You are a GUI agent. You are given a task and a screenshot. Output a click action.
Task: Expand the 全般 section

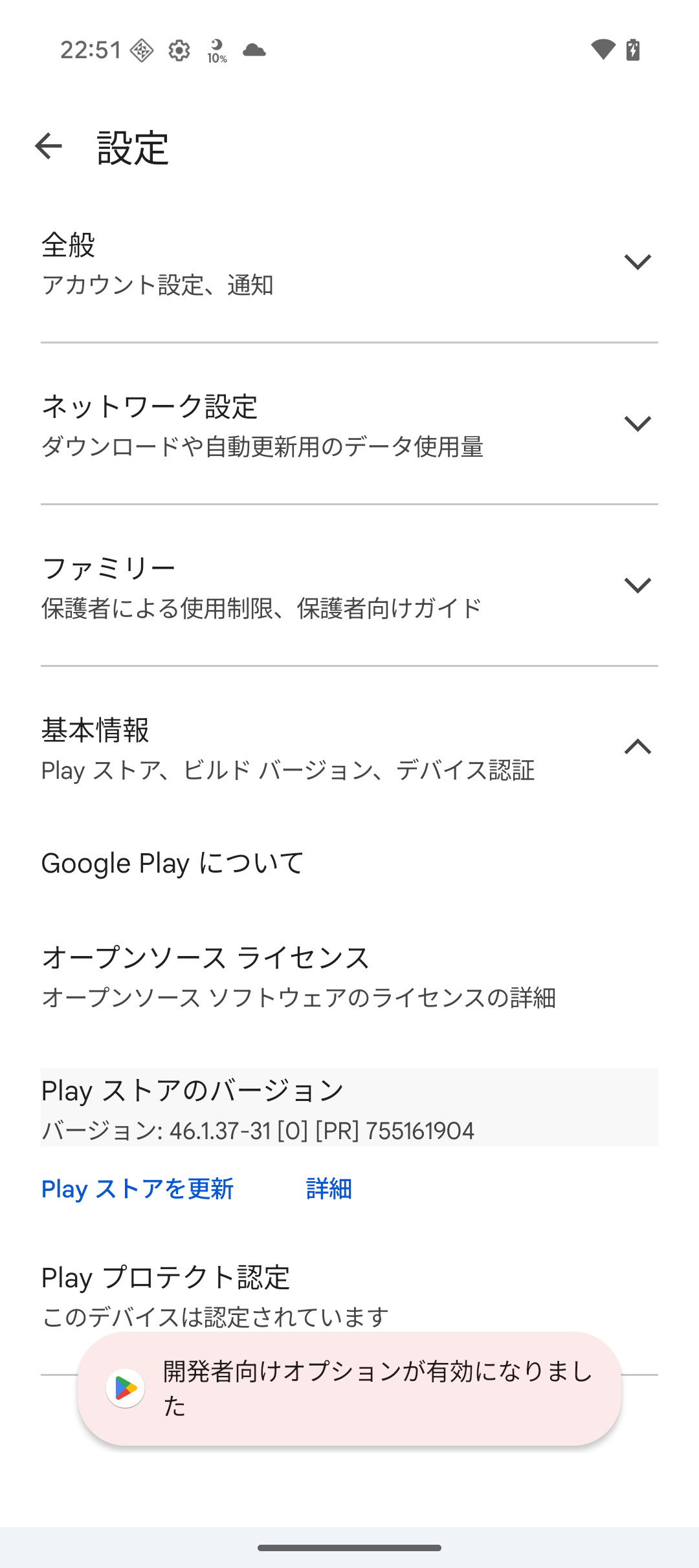(349, 263)
